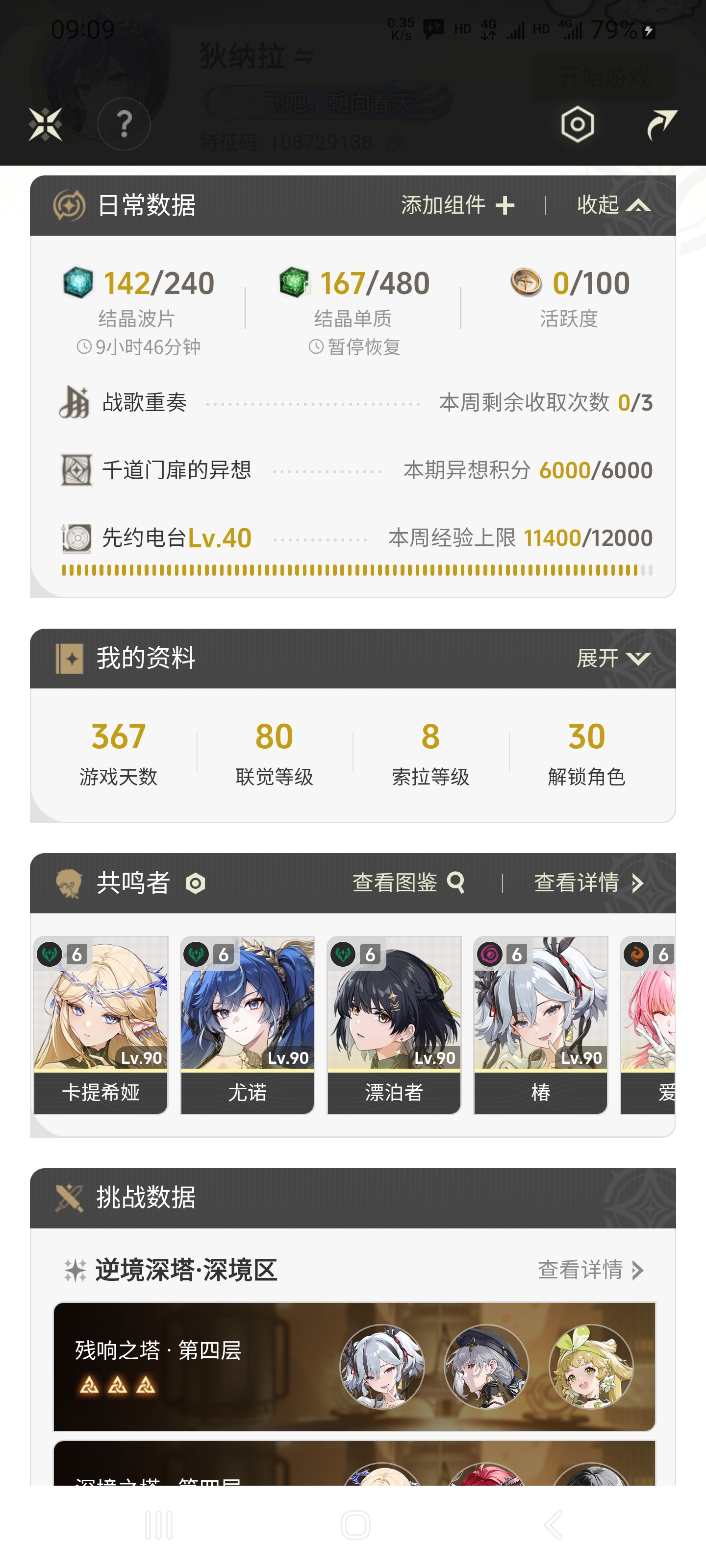Open the 残响之塔·第四层 record card
Image resolution: width=706 pixels, height=1568 pixels.
tap(354, 1367)
